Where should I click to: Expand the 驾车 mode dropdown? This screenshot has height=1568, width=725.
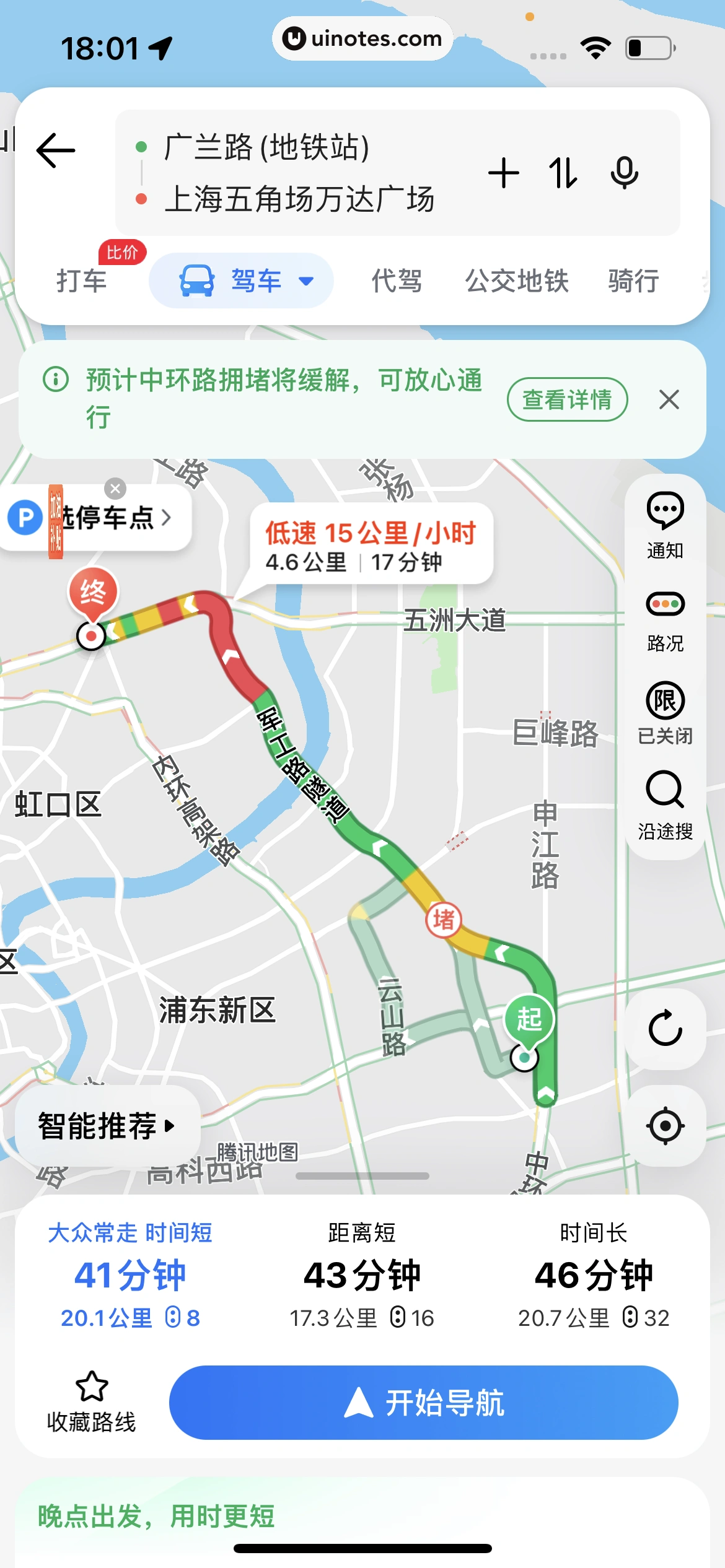305,281
